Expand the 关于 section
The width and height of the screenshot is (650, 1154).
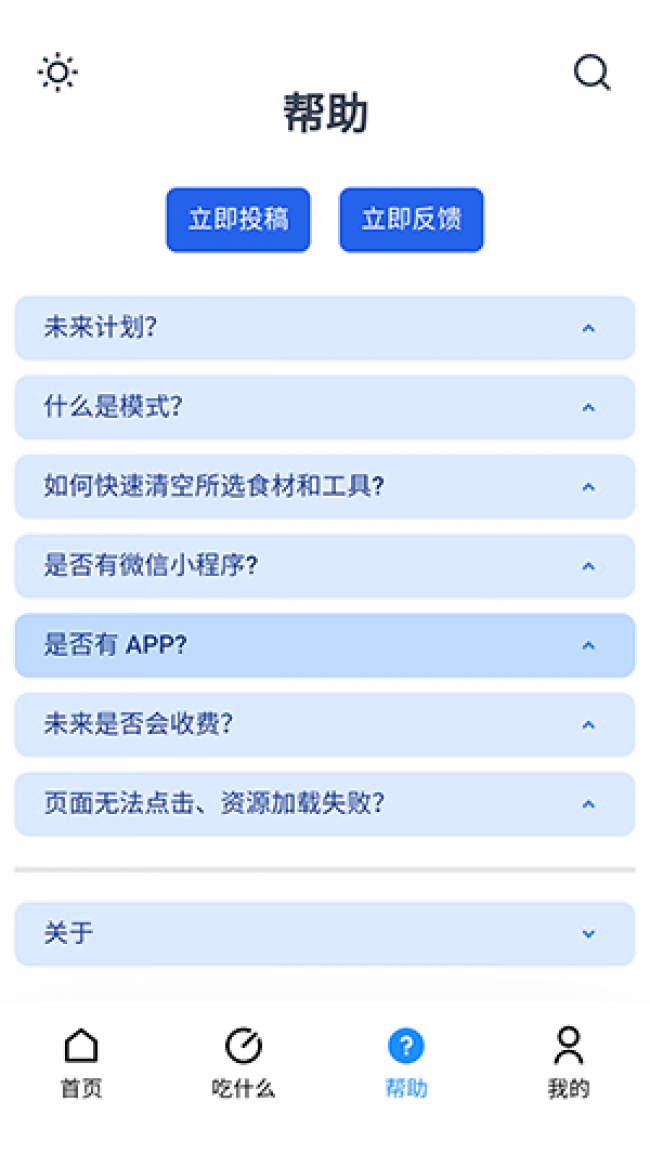[x=324, y=934]
